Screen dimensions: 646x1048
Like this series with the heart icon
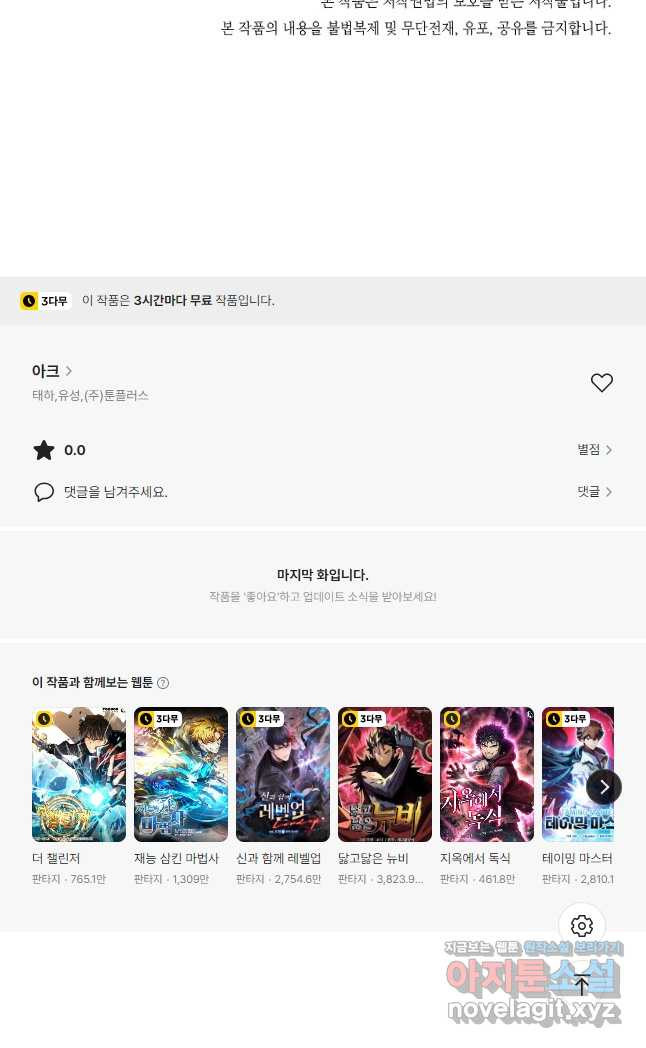[x=601, y=382]
